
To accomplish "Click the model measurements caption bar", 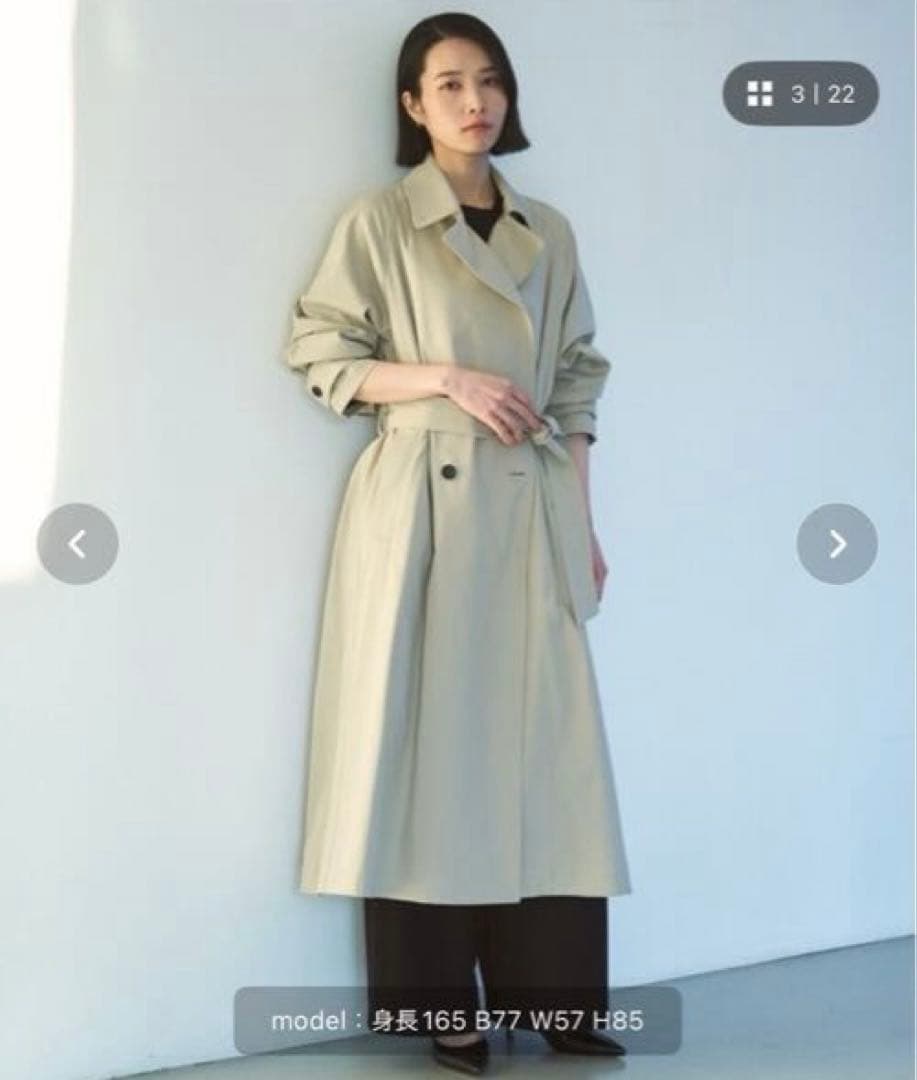I will coord(458,1022).
